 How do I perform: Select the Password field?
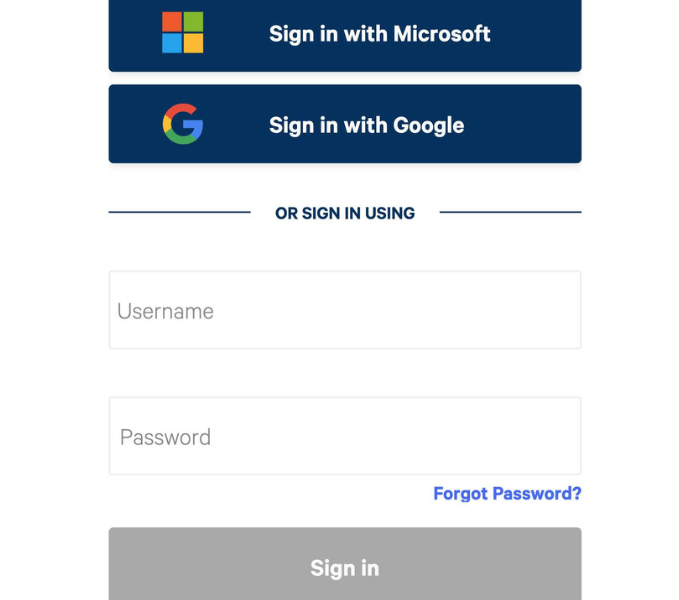click(344, 436)
